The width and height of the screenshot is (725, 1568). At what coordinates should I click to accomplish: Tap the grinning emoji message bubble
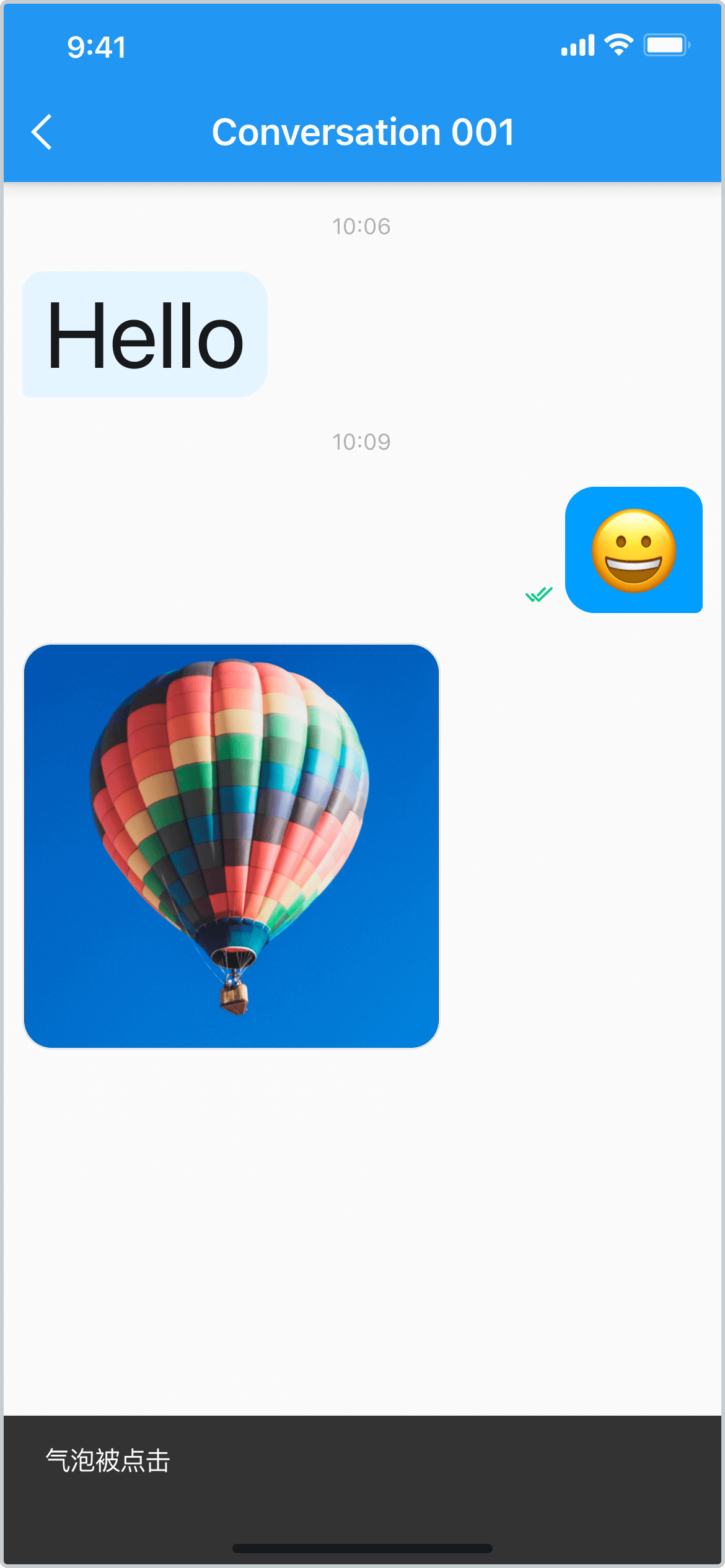tap(634, 550)
